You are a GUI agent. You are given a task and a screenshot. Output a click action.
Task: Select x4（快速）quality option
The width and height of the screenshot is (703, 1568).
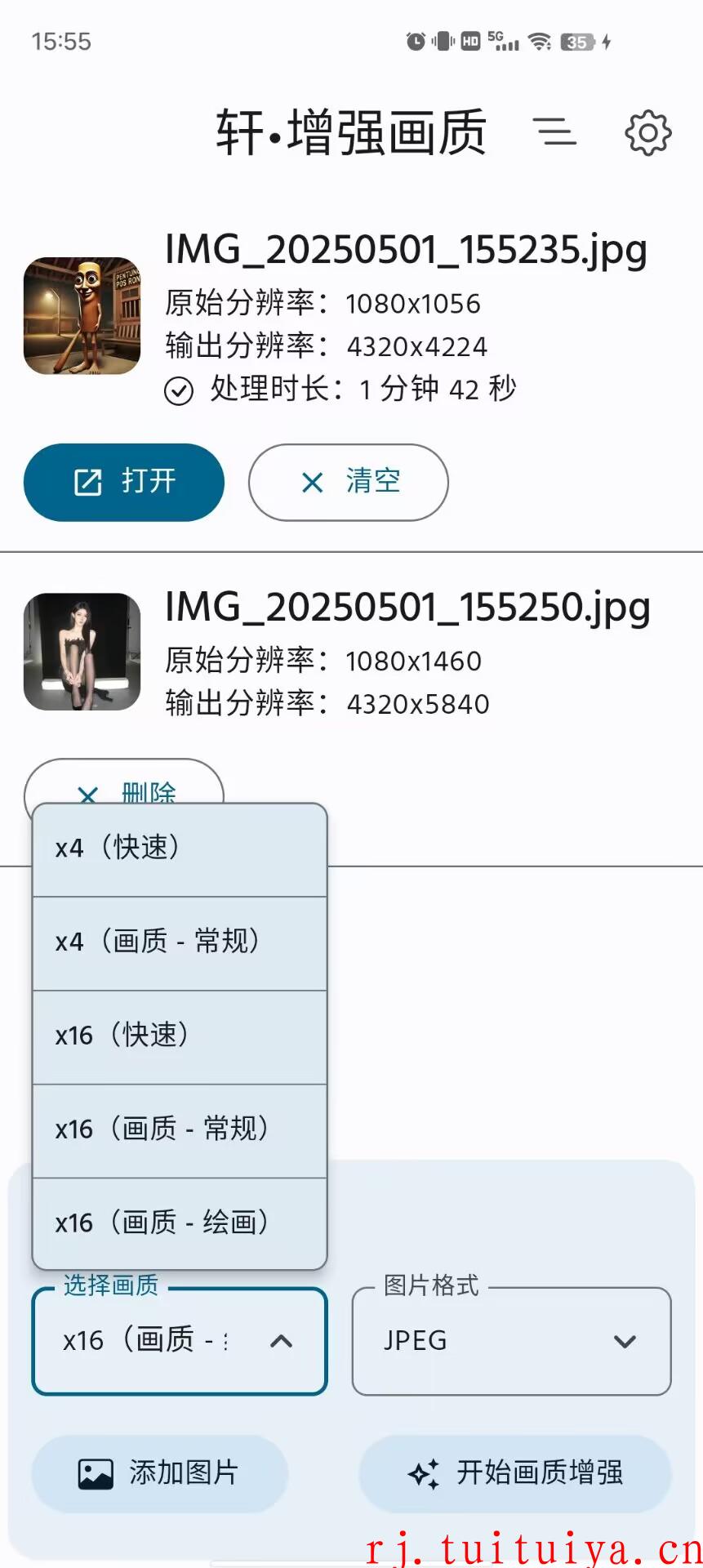click(x=180, y=849)
